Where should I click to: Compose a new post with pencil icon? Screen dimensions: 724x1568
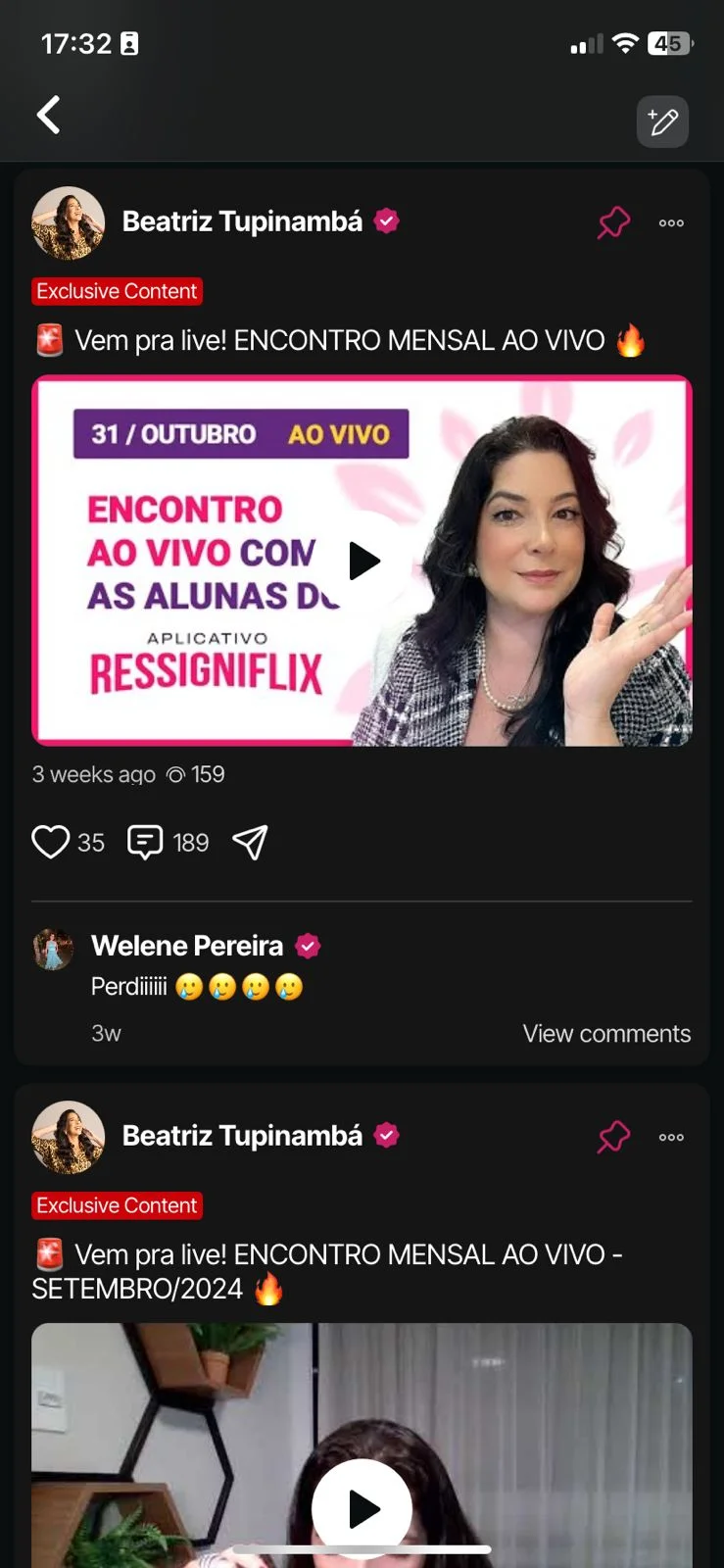click(662, 122)
